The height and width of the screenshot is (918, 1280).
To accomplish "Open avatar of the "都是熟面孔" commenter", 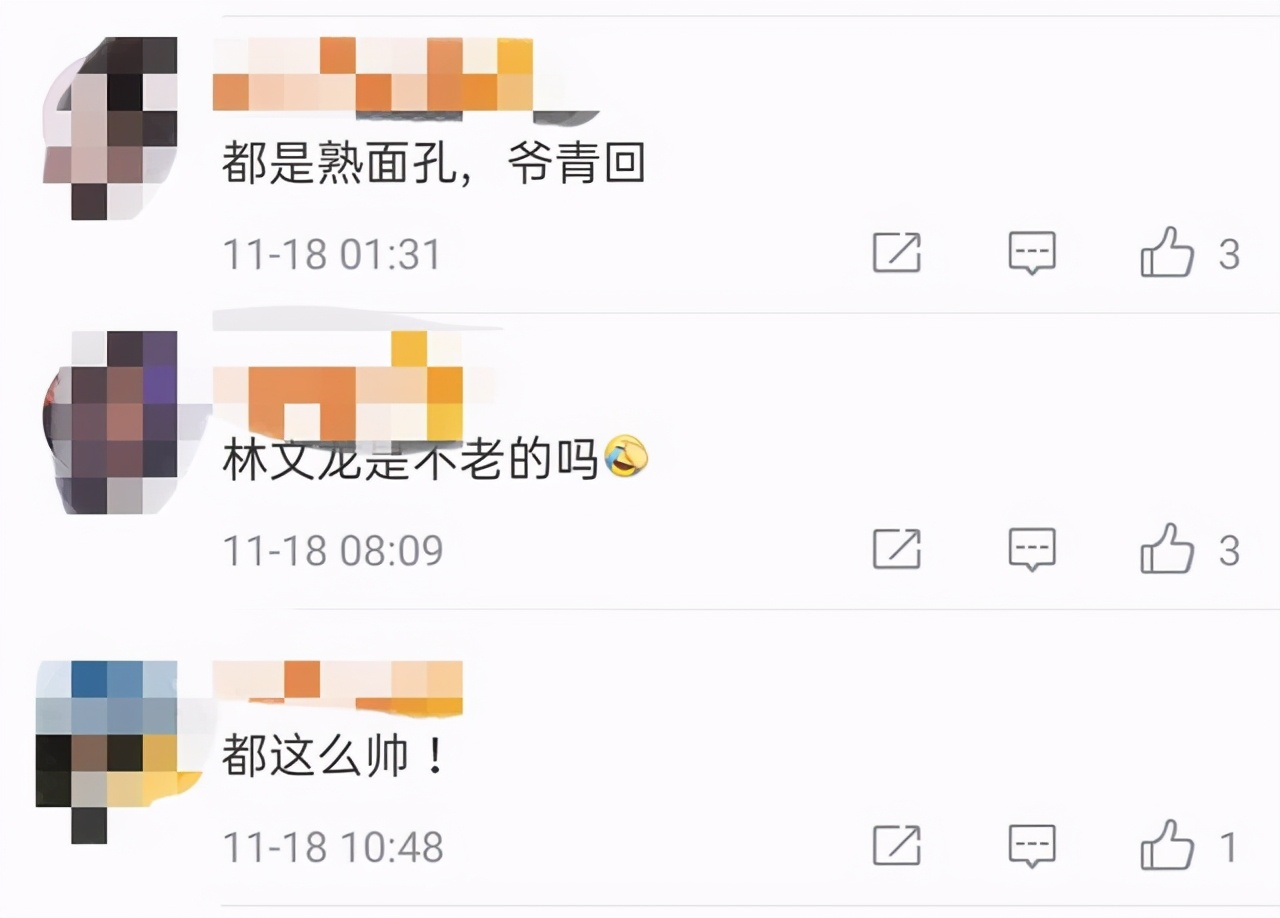I will (112, 128).
